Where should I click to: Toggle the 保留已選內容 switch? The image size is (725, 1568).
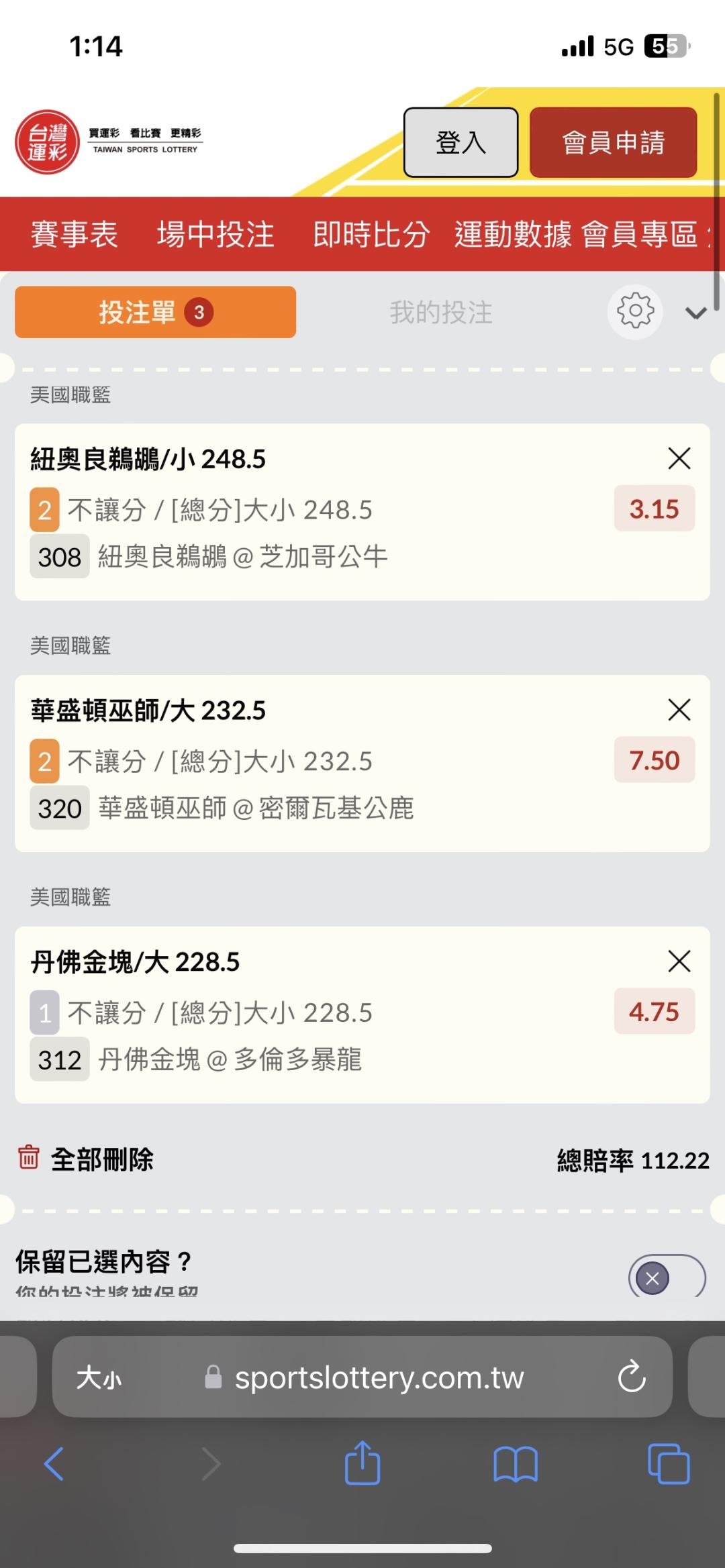[667, 1276]
